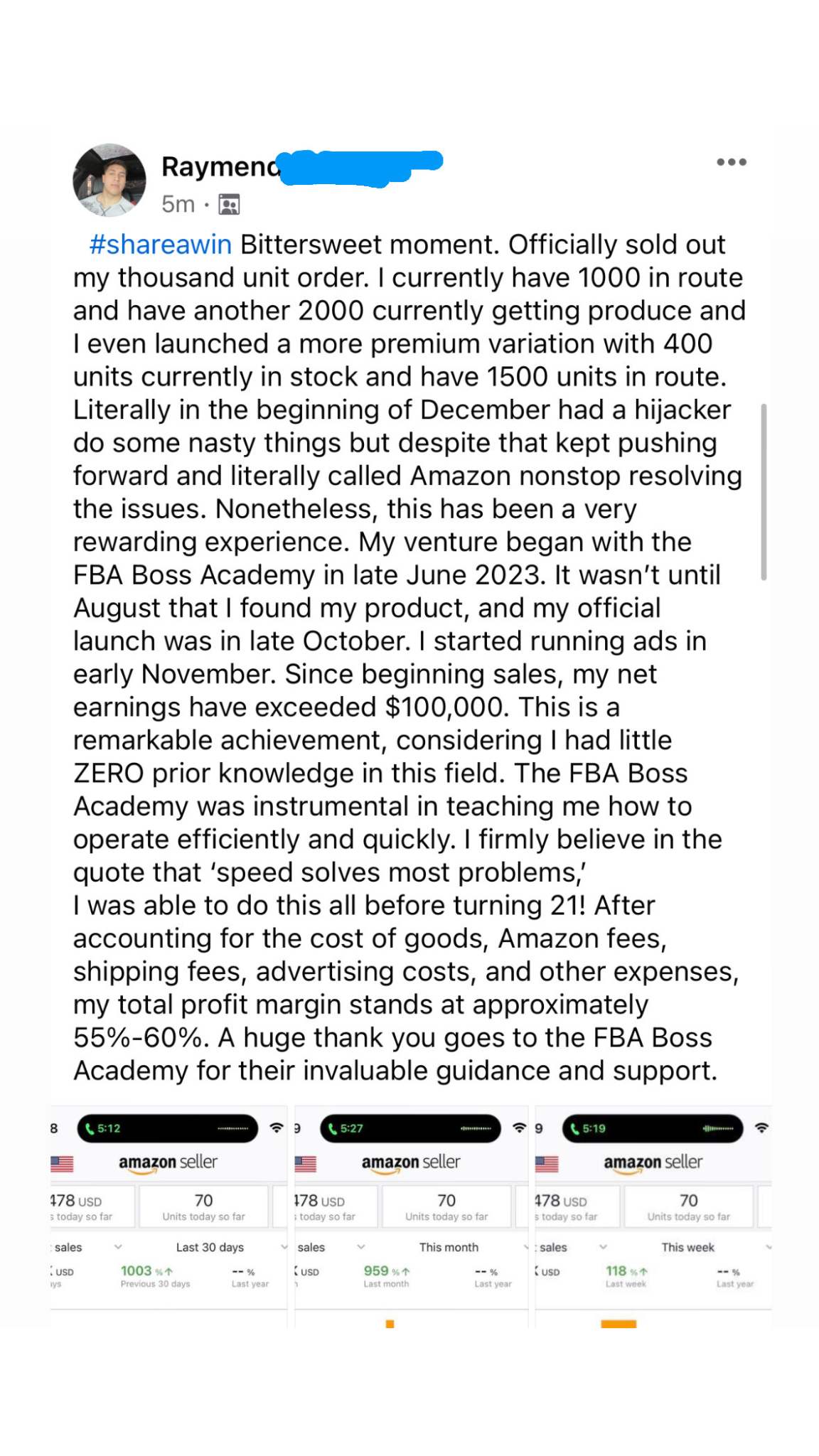This screenshot has height=1456, width=819.
Task: Open the post's three-dot overflow menu
Action: point(731,162)
